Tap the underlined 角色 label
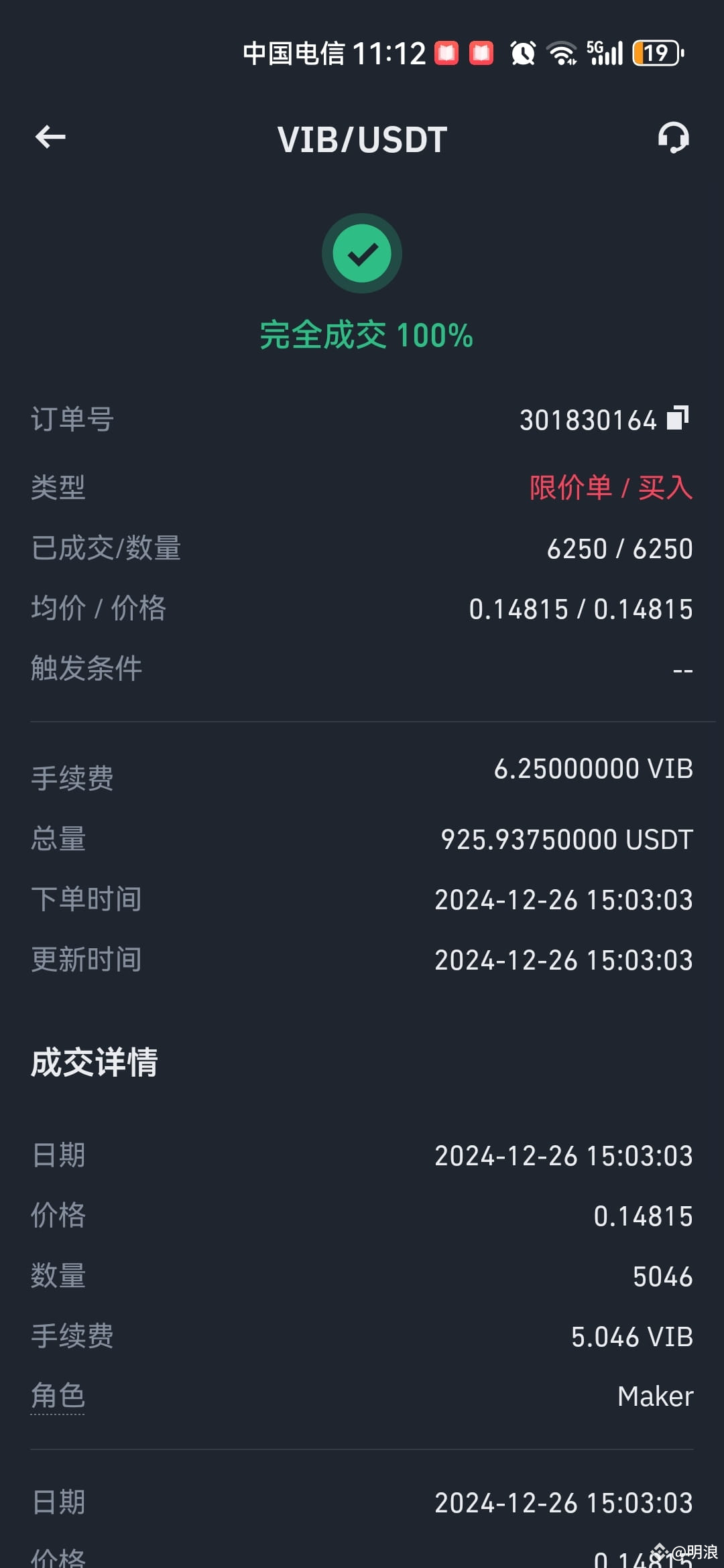The image size is (724, 1568). [57, 1396]
